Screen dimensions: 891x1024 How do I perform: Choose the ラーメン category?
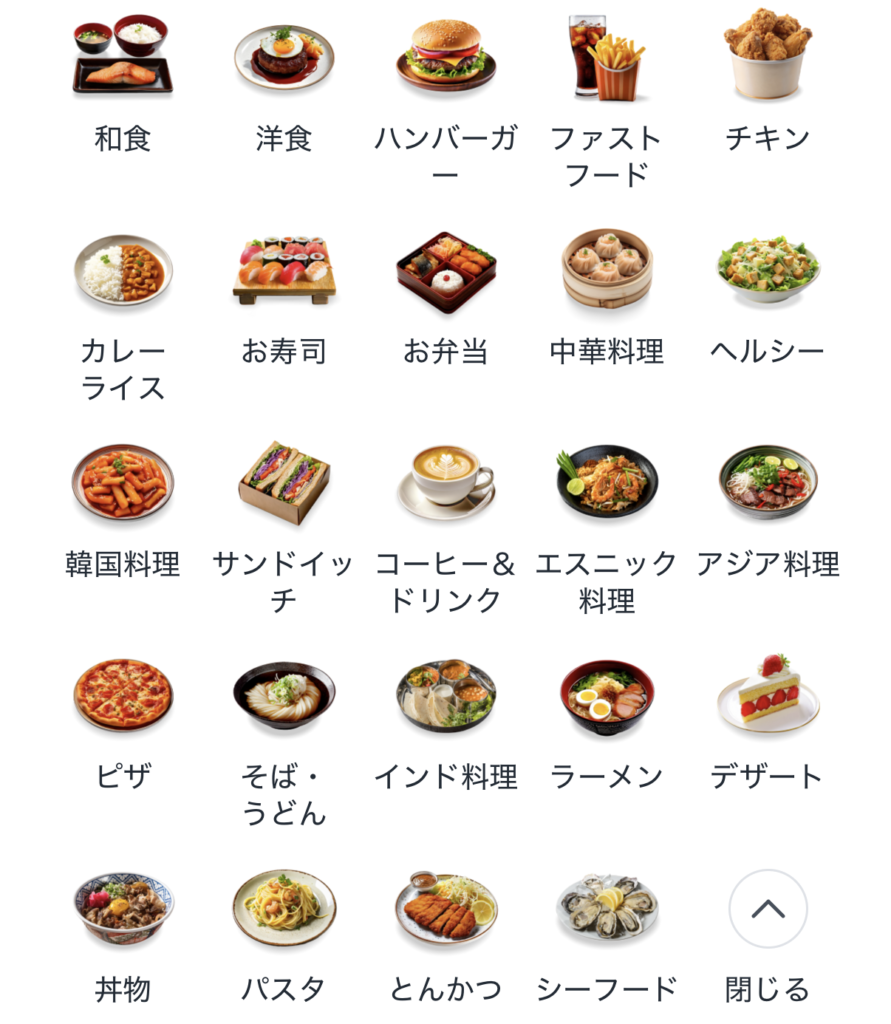pos(606,696)
